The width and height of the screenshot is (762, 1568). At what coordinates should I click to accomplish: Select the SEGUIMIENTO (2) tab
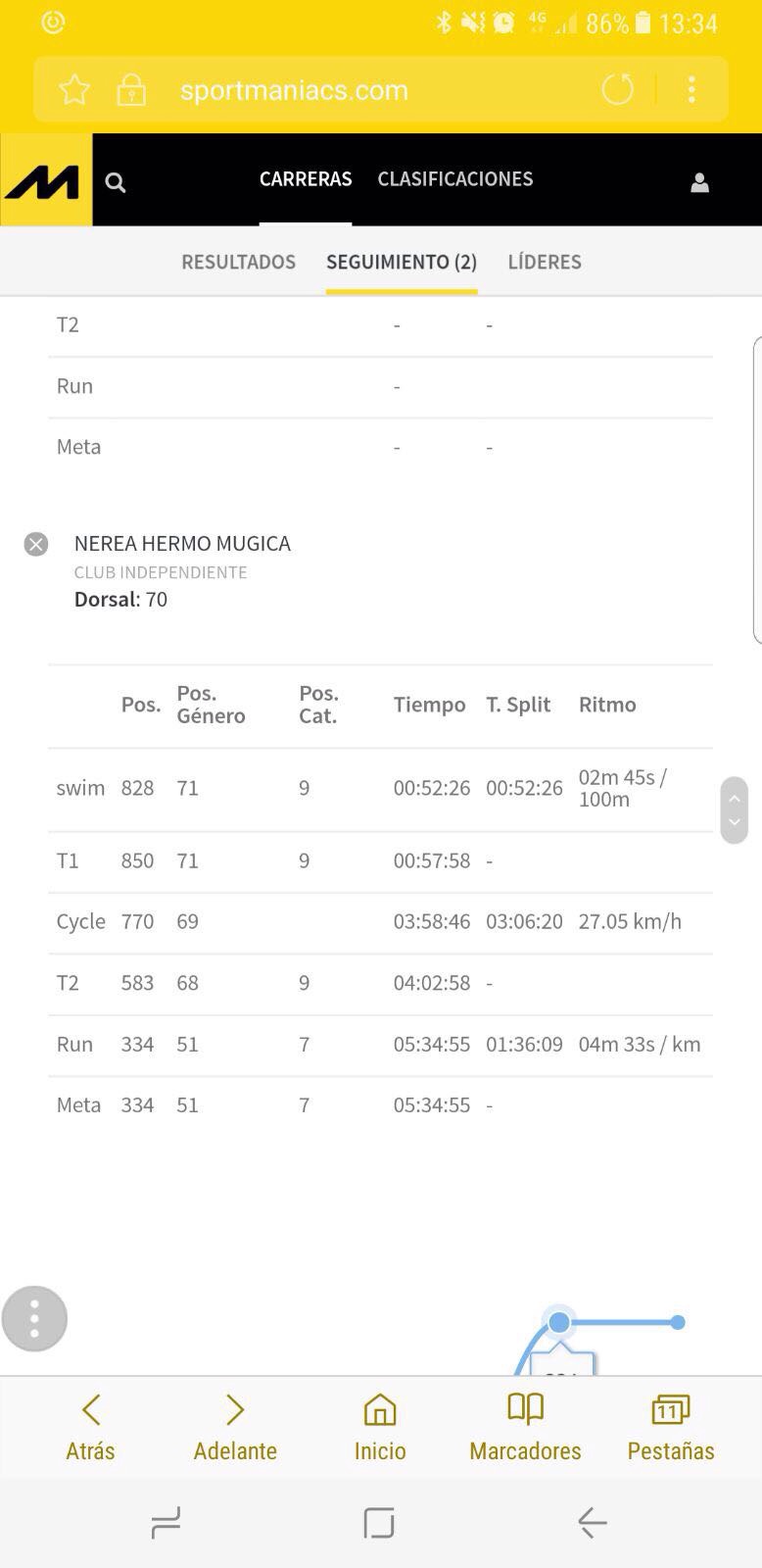(402, 262)
